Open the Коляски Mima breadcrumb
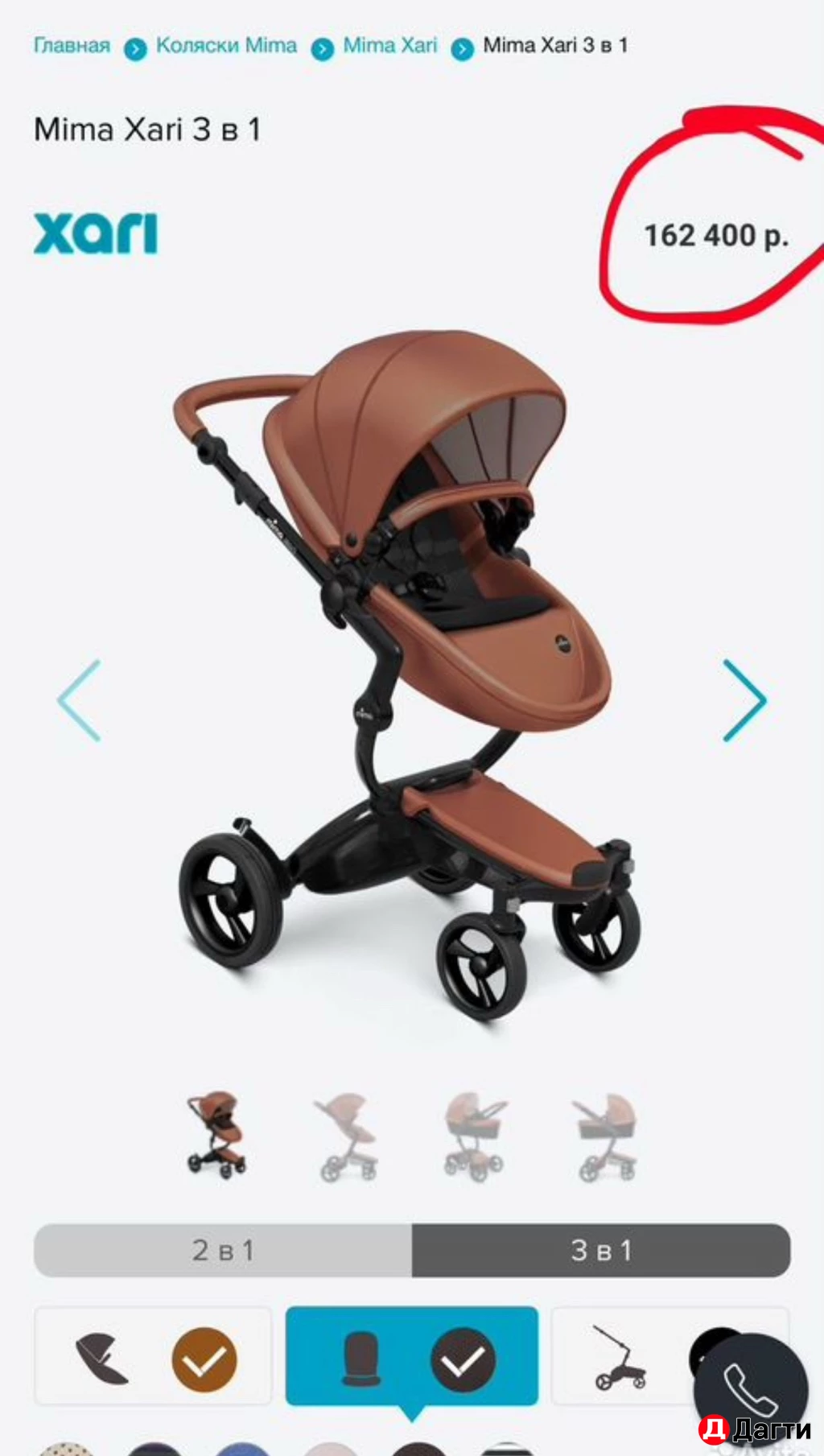The width and height of the screenshot is (824, 1456). [226, 46]
